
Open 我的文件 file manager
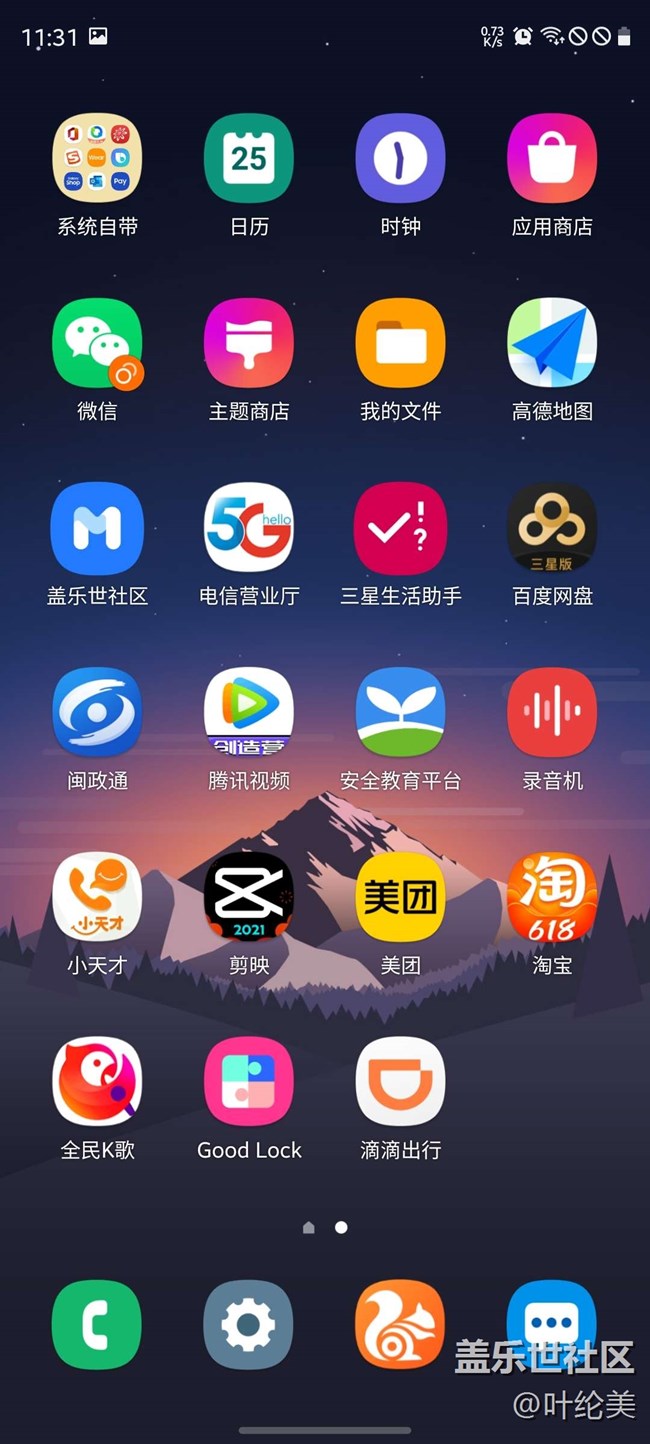pos(400,343)
